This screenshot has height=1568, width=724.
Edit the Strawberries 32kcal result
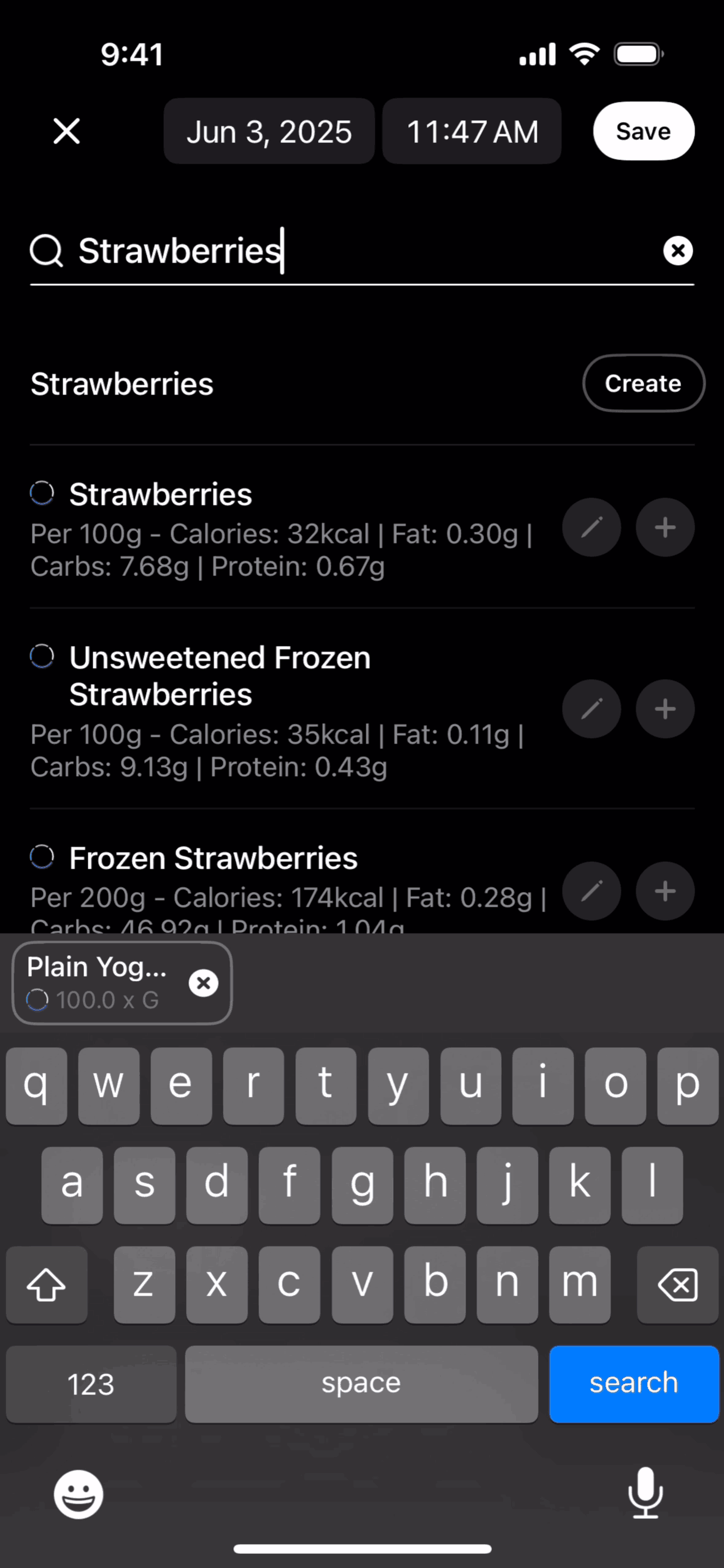(x=591, y=528)
